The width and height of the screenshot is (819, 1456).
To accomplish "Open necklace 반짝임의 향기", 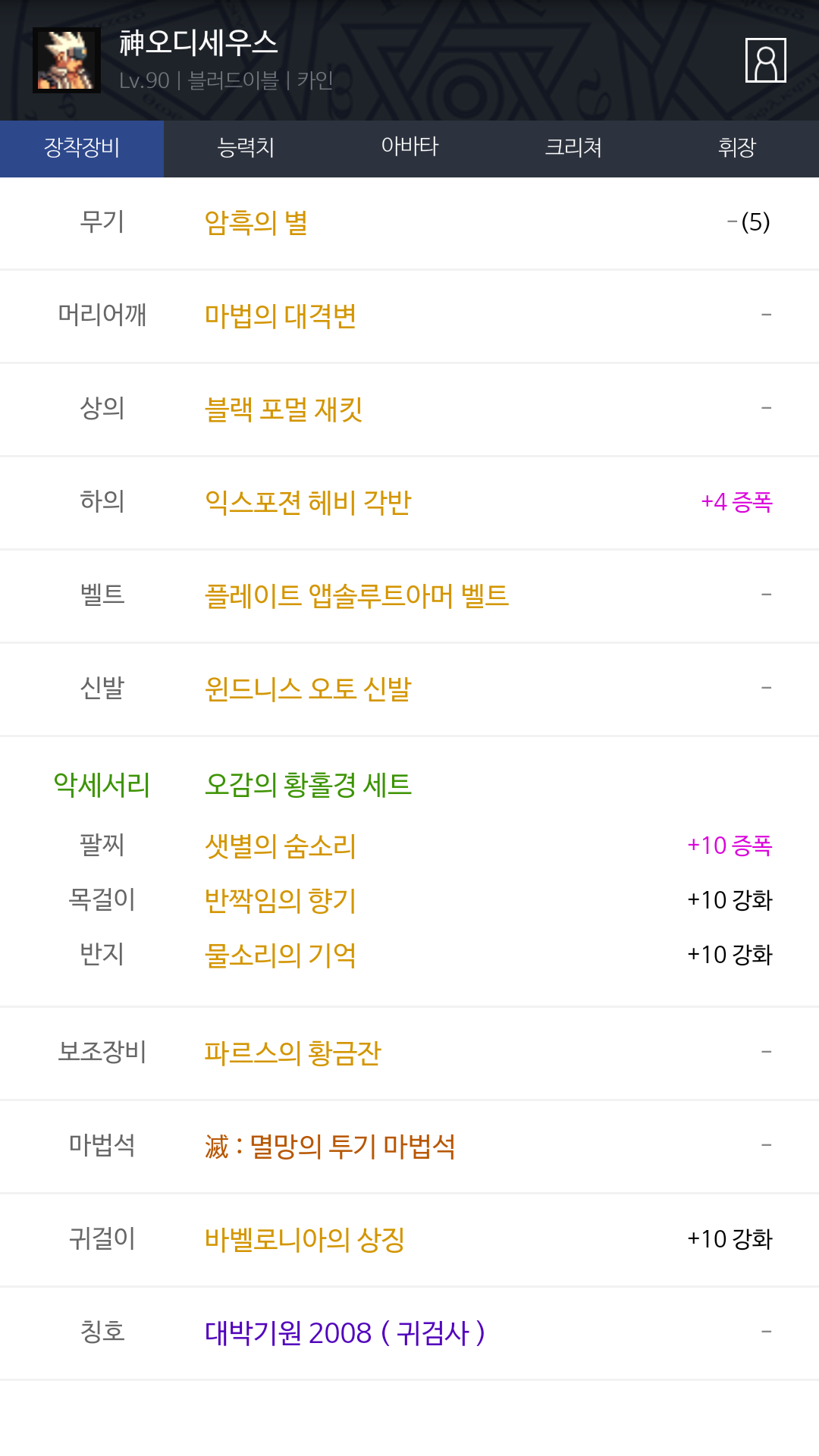I will (281, 901).
